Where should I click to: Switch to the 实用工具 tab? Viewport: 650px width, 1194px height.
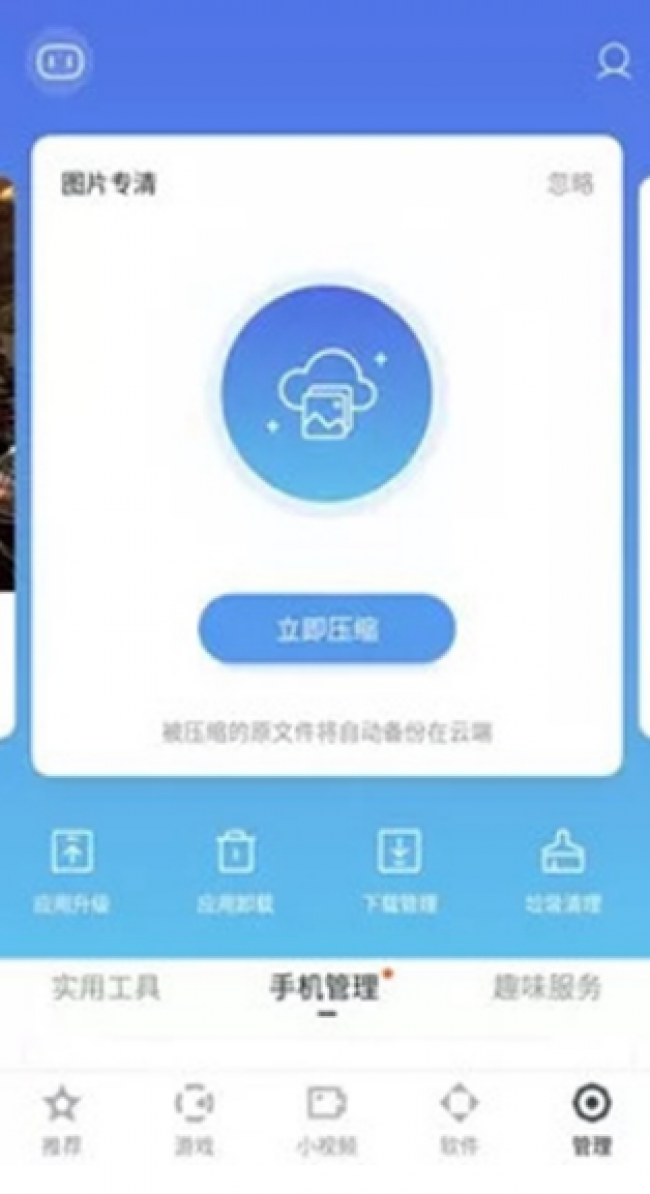pos(106,988)
